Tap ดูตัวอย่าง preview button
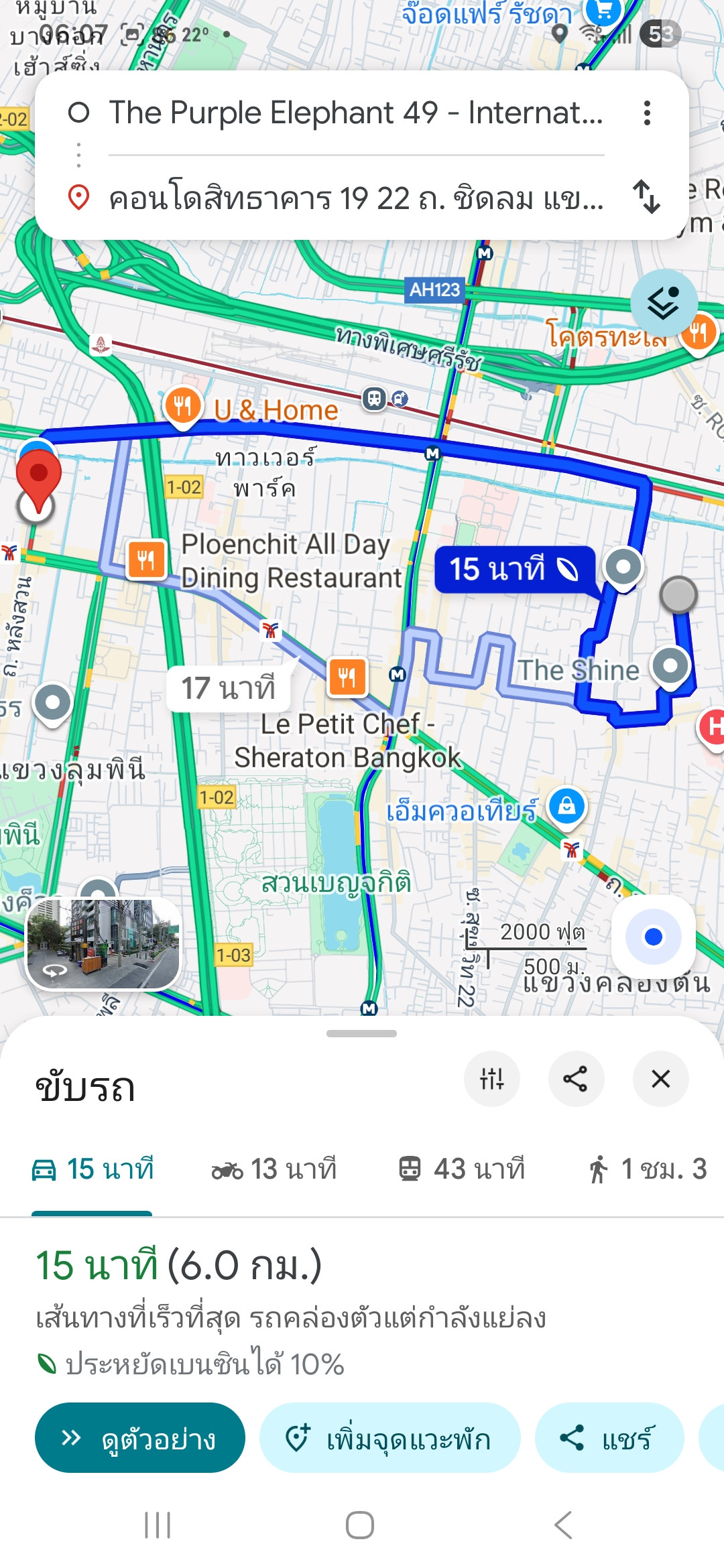 coord(139,1438)
